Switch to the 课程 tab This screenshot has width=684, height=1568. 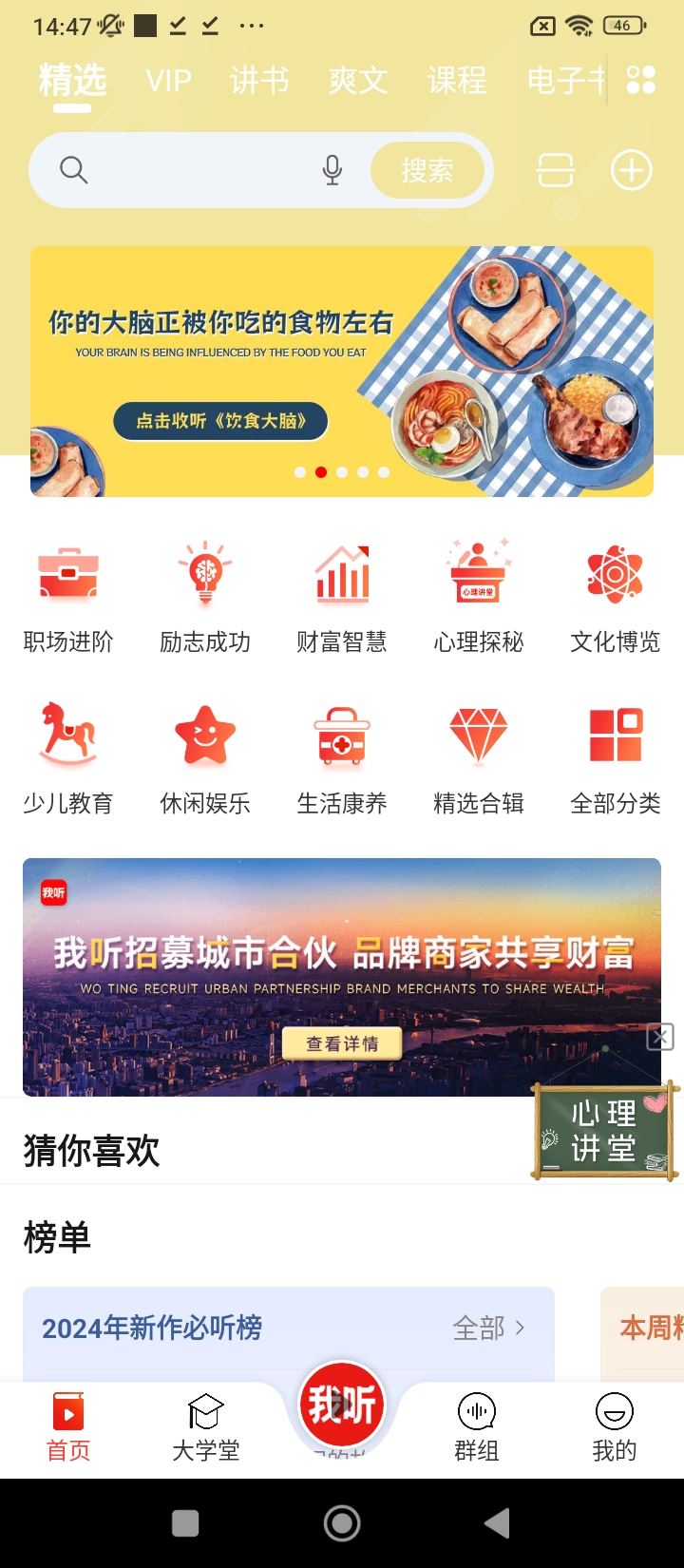[x=456, y=81]
